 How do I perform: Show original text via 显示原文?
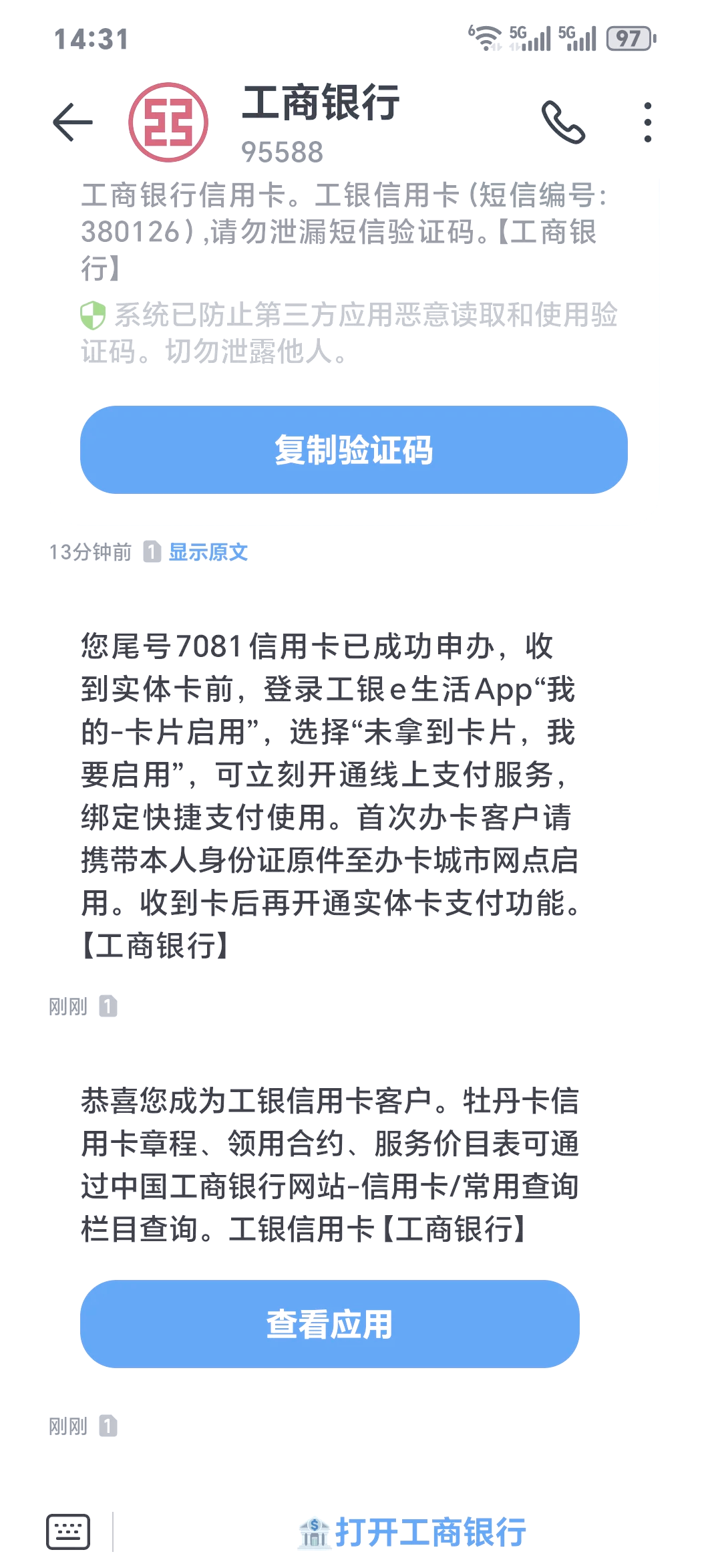pos(208,552)
